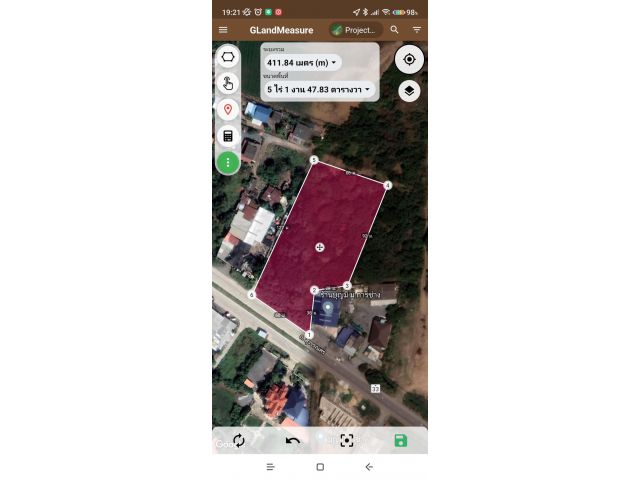Screen dimensions: 640x480
Task: Undo the last point
Action: point(293,440)
